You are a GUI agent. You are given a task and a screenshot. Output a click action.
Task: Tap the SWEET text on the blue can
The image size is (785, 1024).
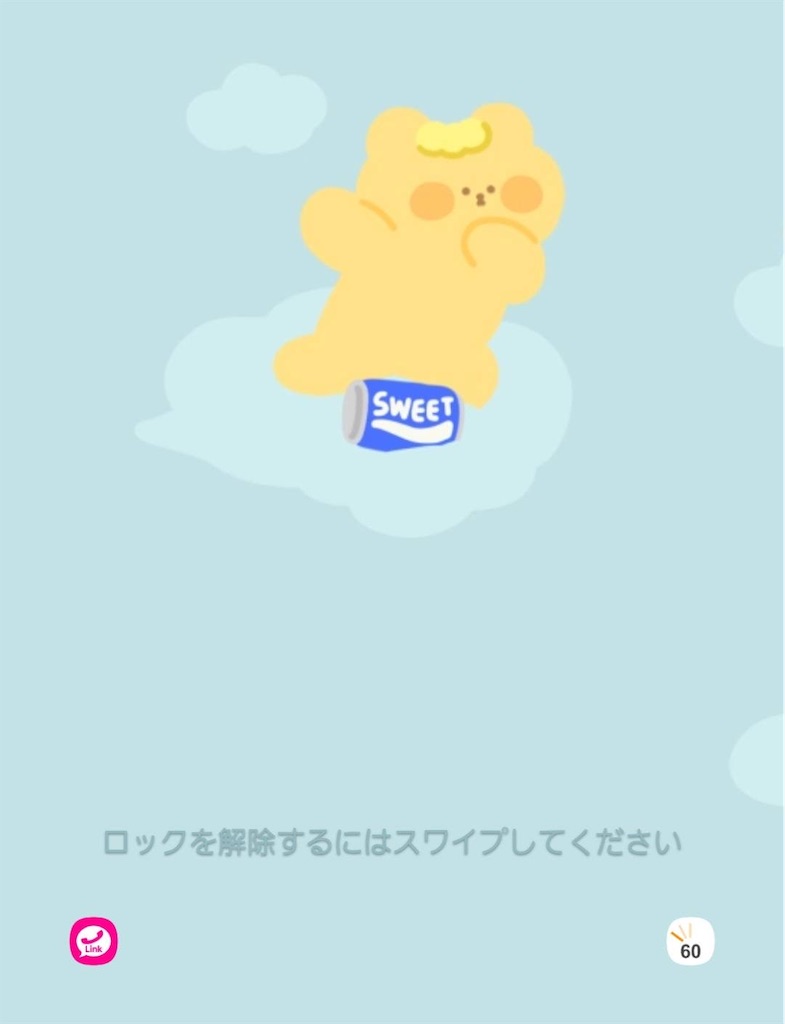[x=412, y=407]
